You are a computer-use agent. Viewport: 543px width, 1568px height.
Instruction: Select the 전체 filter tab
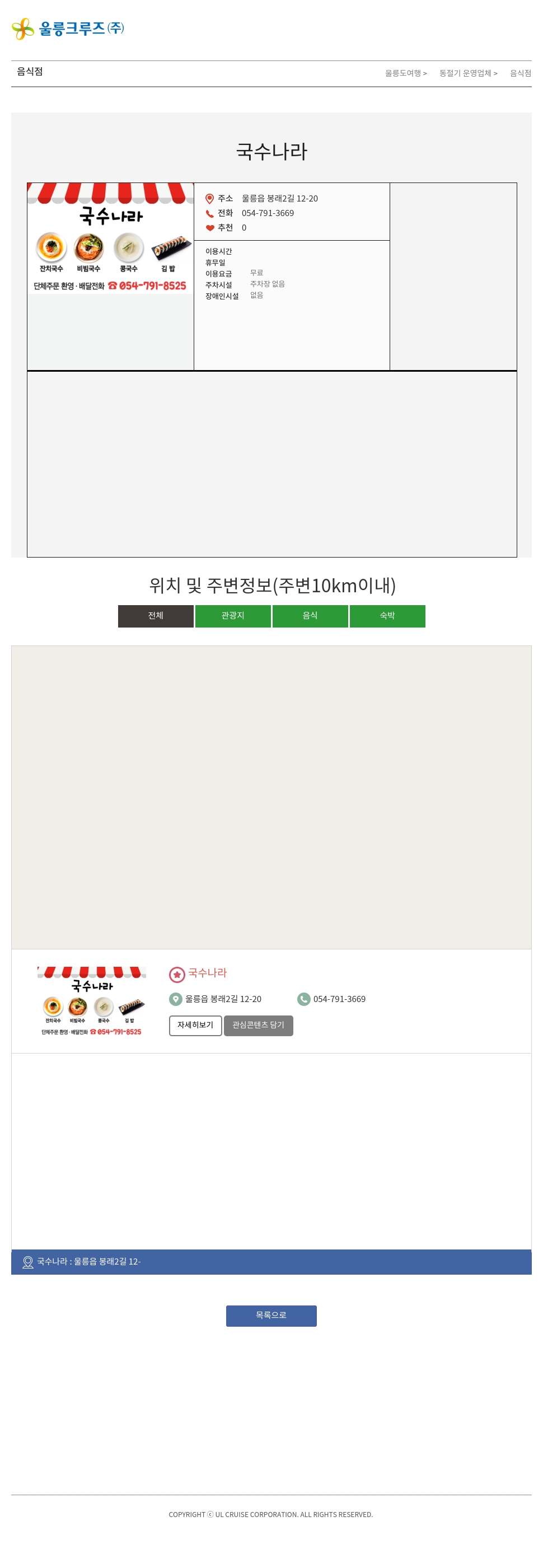tap(156, 615)
